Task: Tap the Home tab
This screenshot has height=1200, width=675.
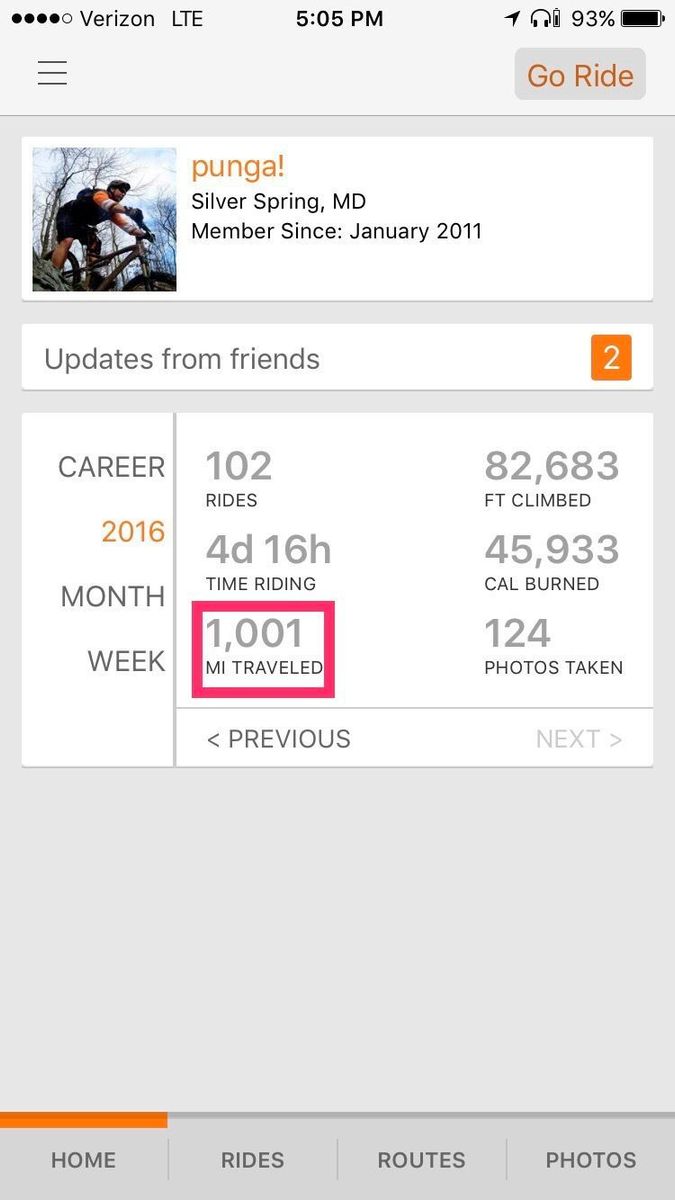Action: coord(84,1160)
